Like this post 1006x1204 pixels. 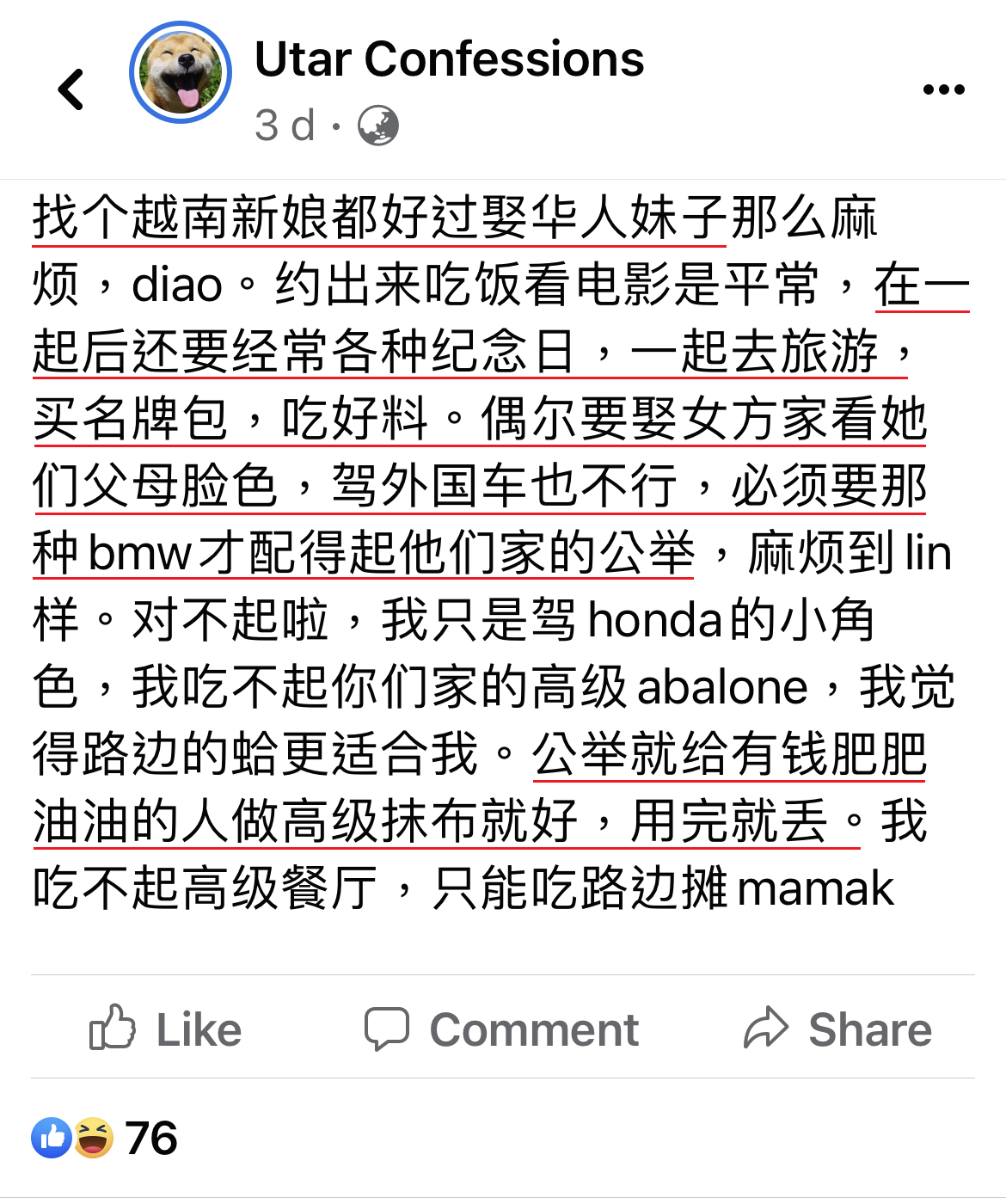[x=166, y=1029]
